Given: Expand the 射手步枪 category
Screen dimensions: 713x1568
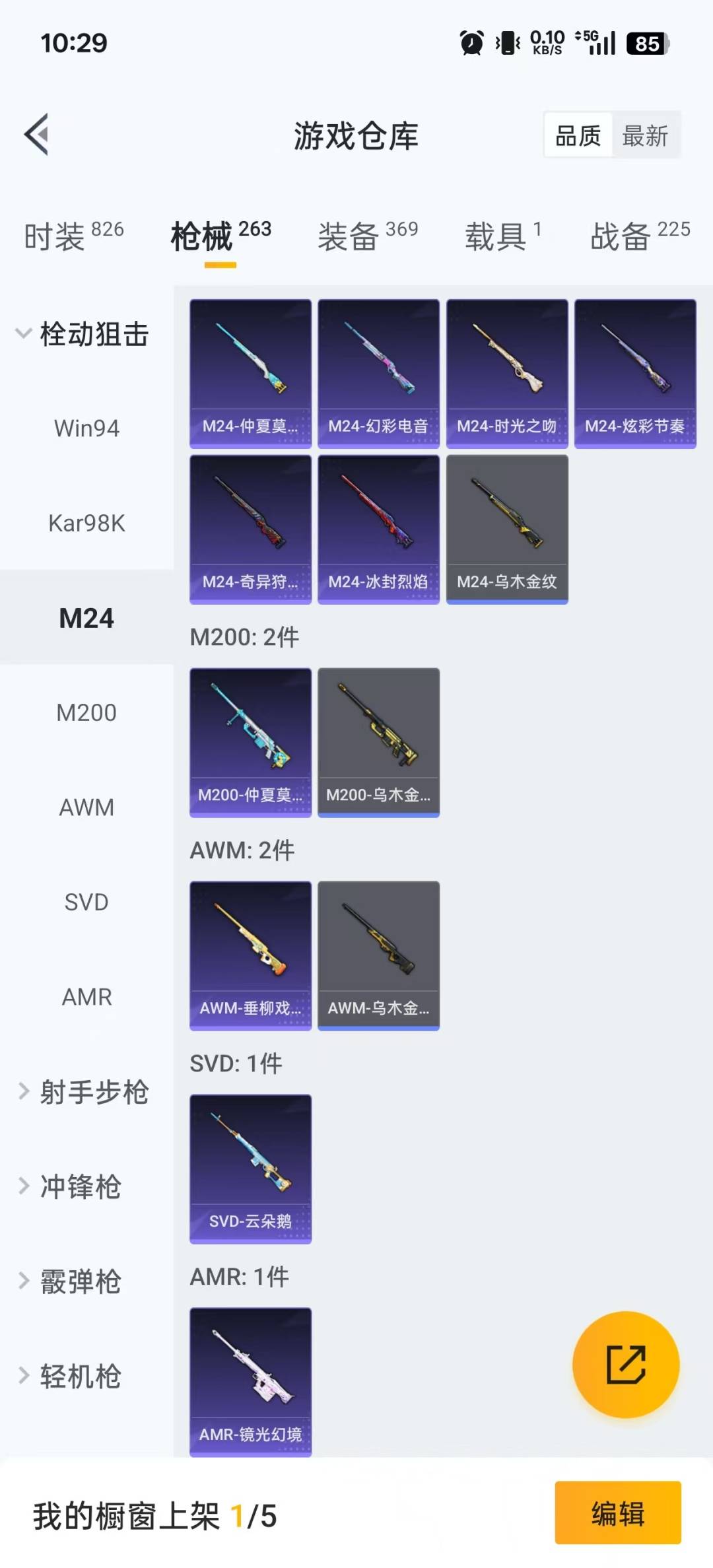Looking at the screenshot, I should [x=84, y=1092].
